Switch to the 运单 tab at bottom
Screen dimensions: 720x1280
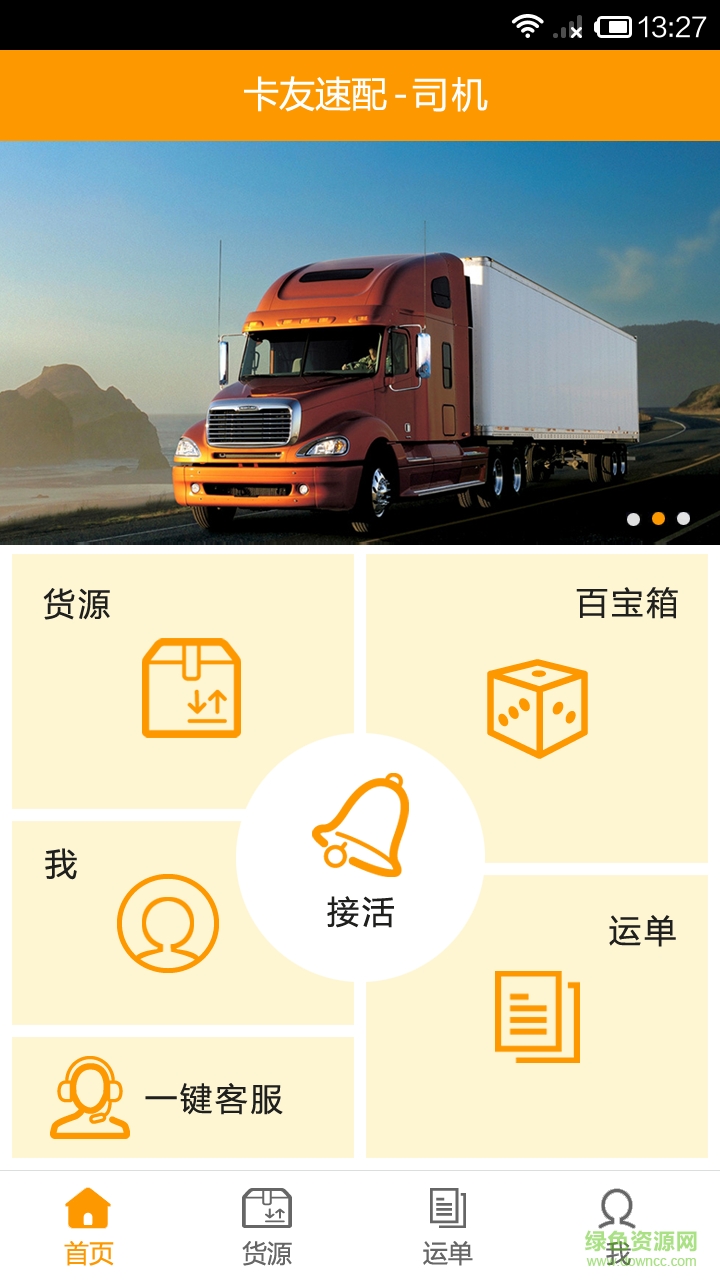pos(447,1251)
